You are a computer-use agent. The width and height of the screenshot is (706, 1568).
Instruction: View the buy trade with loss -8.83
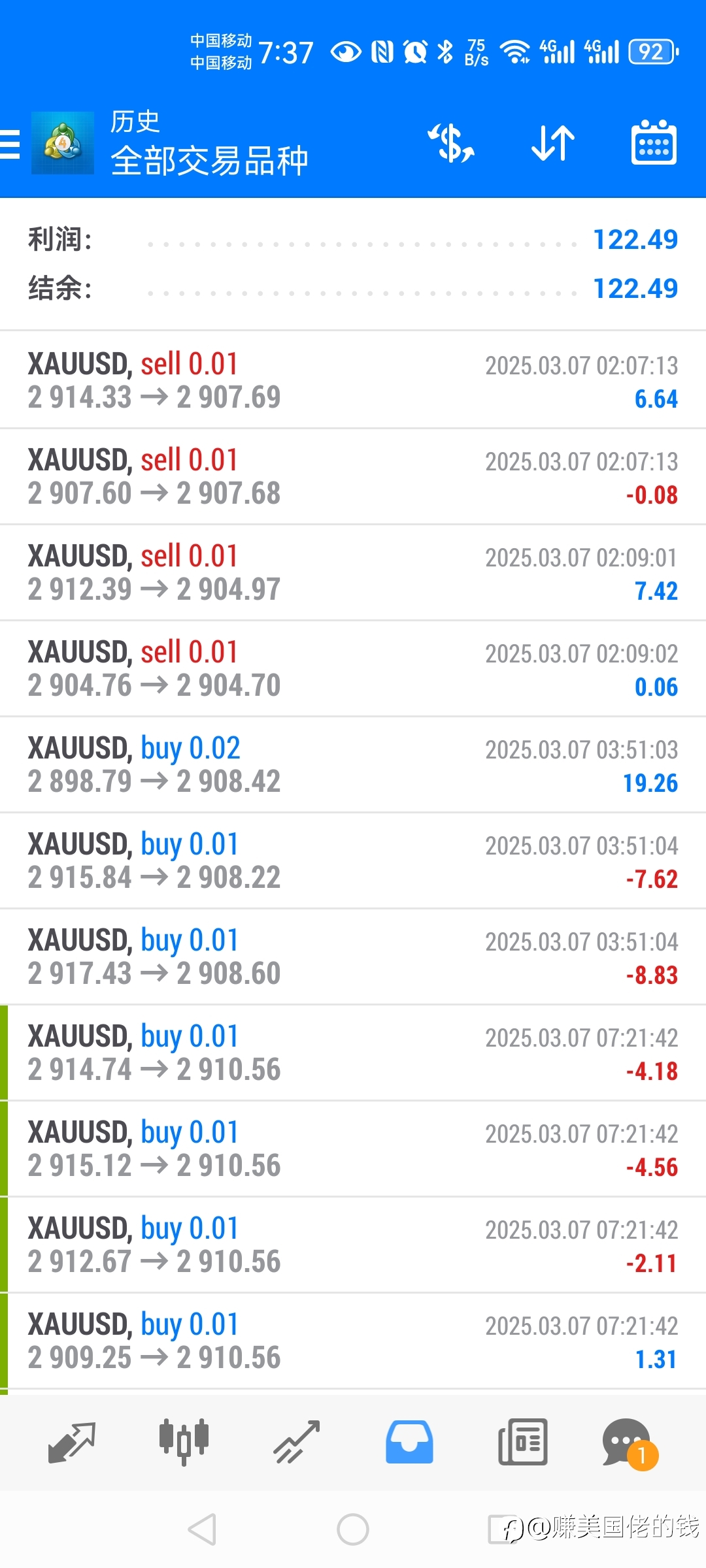pos(353,956)
